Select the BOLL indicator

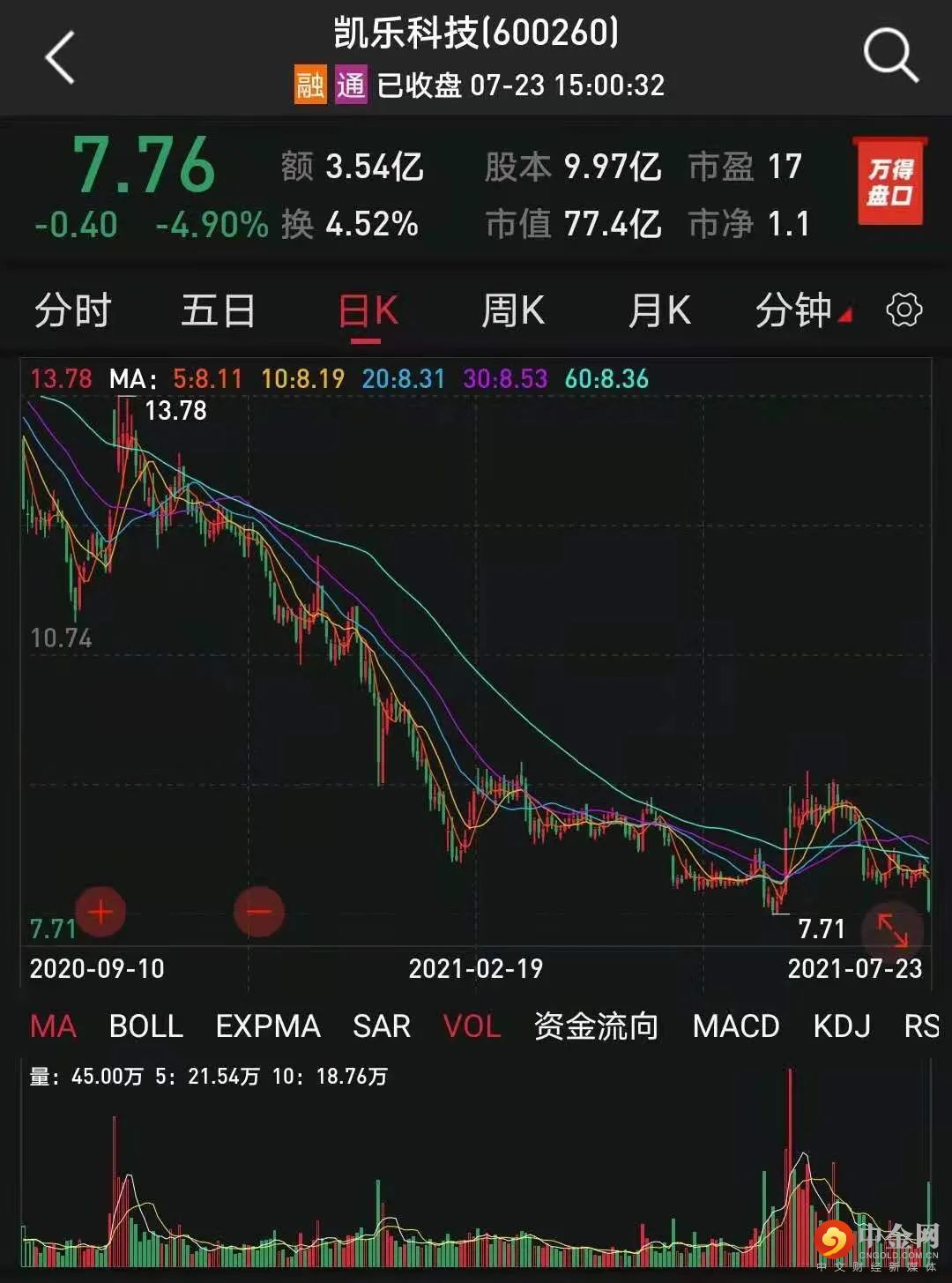point(145,1026)
